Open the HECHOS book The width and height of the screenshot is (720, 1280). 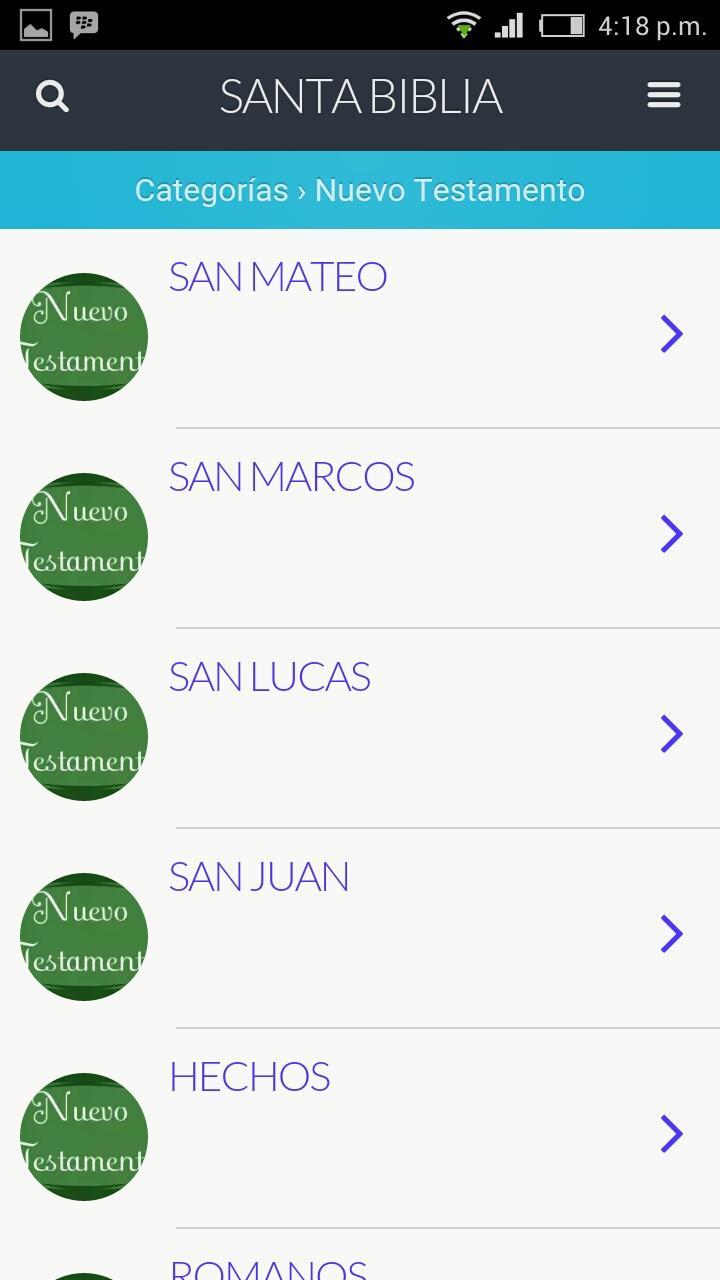(249, 1077)
